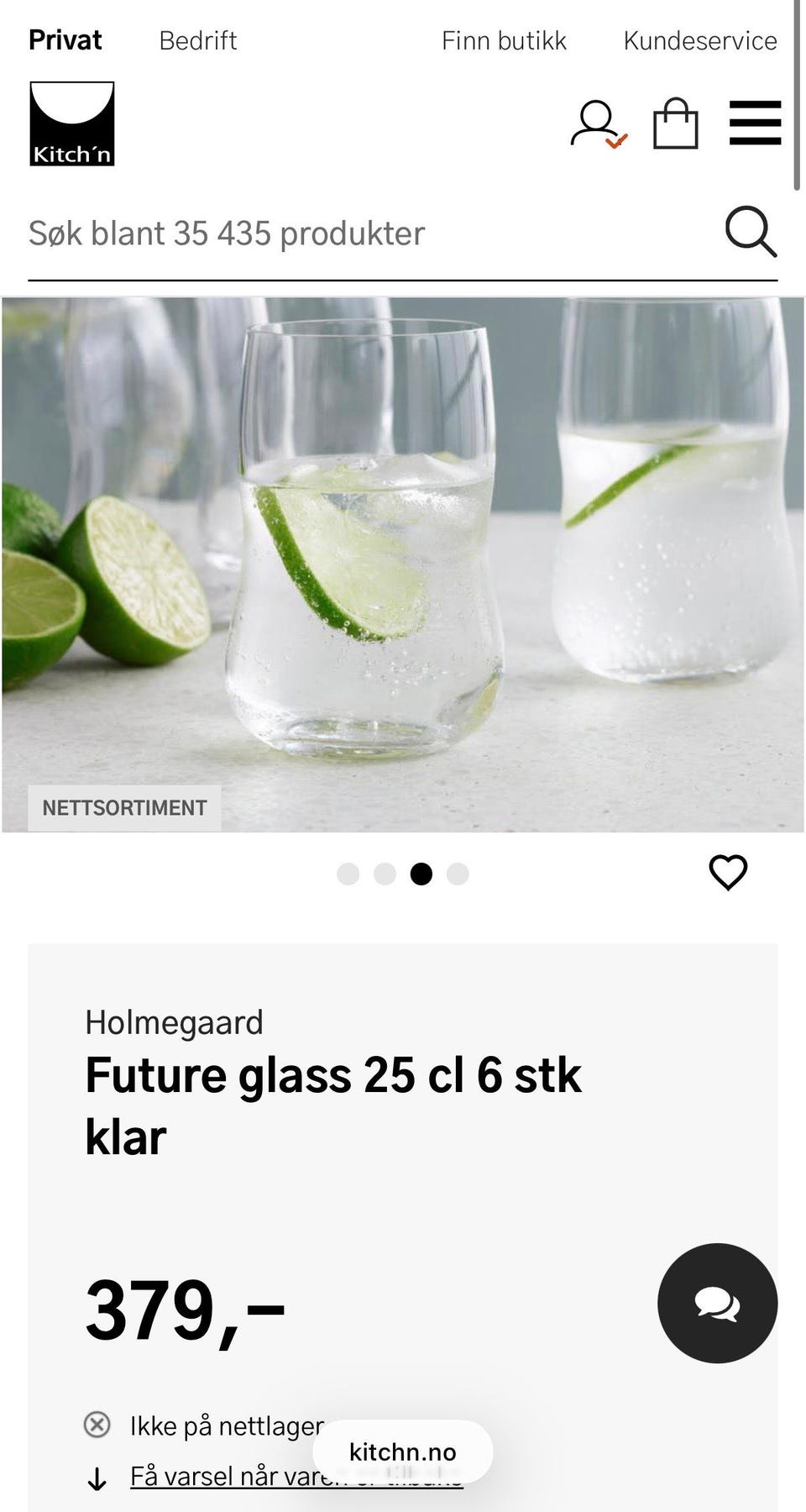The width and height of the screenshot is (806, 1512).
Task: Open Finn butikk store locator
Action: (504, 40)
